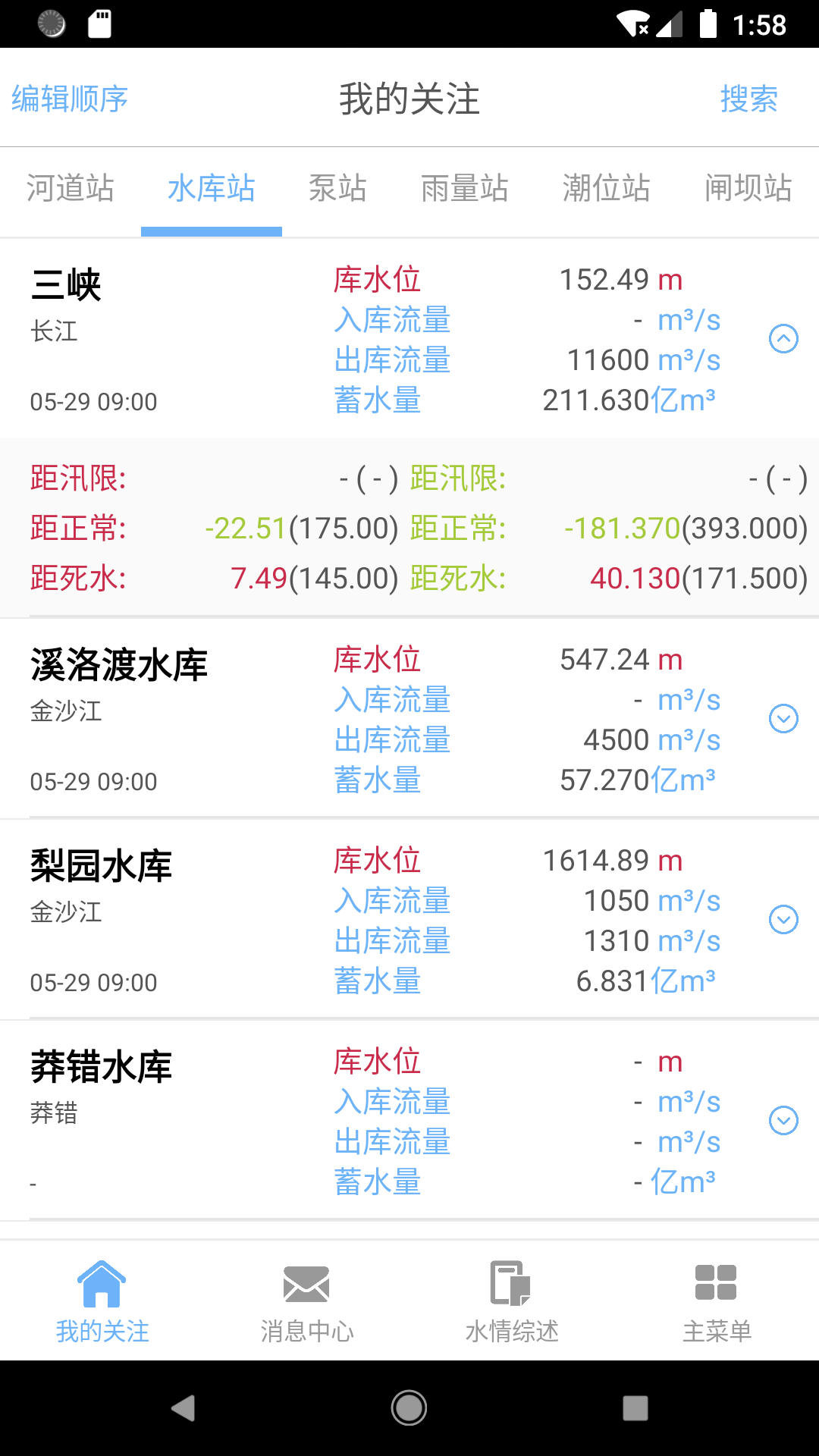The height and width of the screenshot is (1456, 819).
Task: Collapse the 三峡 station detail panel
Action: [x=784, y=339]
